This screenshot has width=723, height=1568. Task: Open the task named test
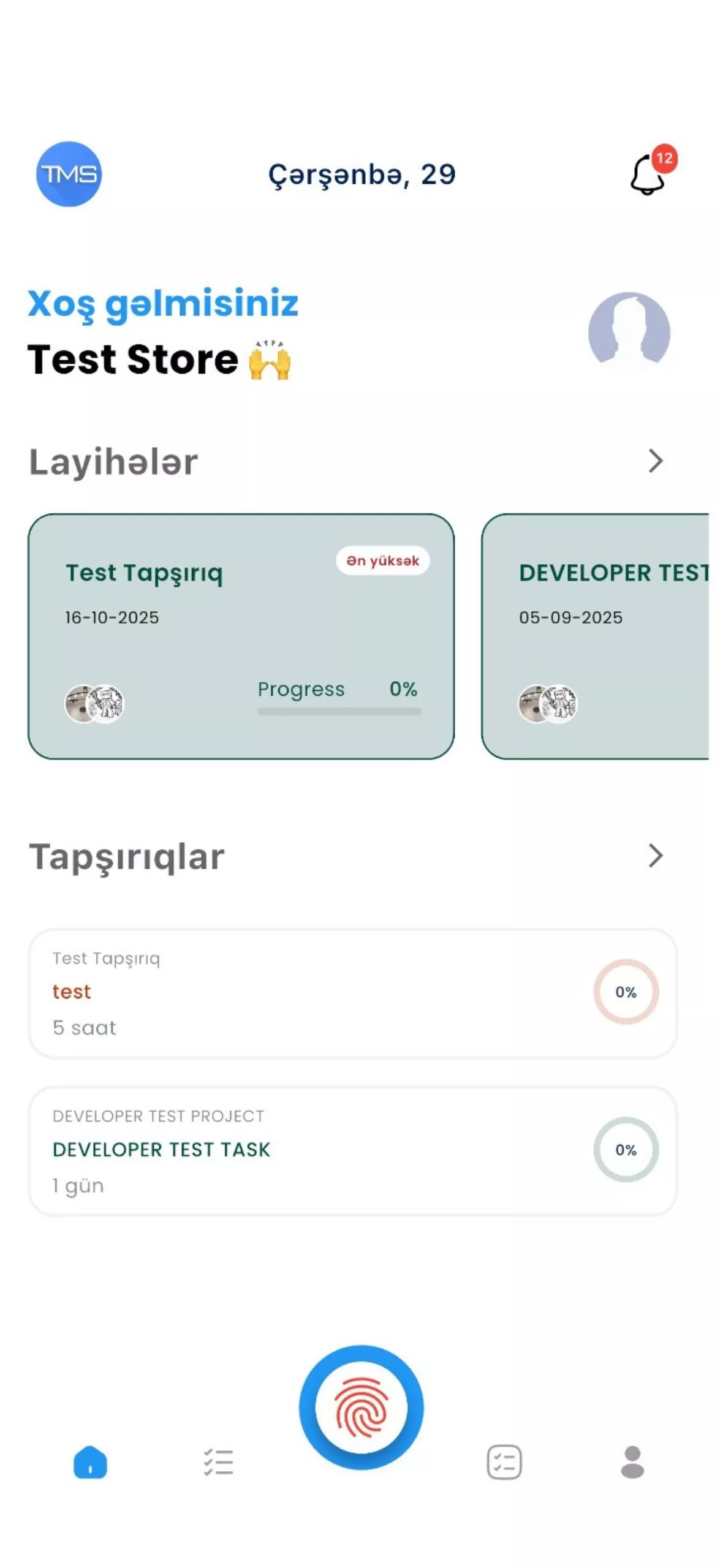click(x=352, y=993)
